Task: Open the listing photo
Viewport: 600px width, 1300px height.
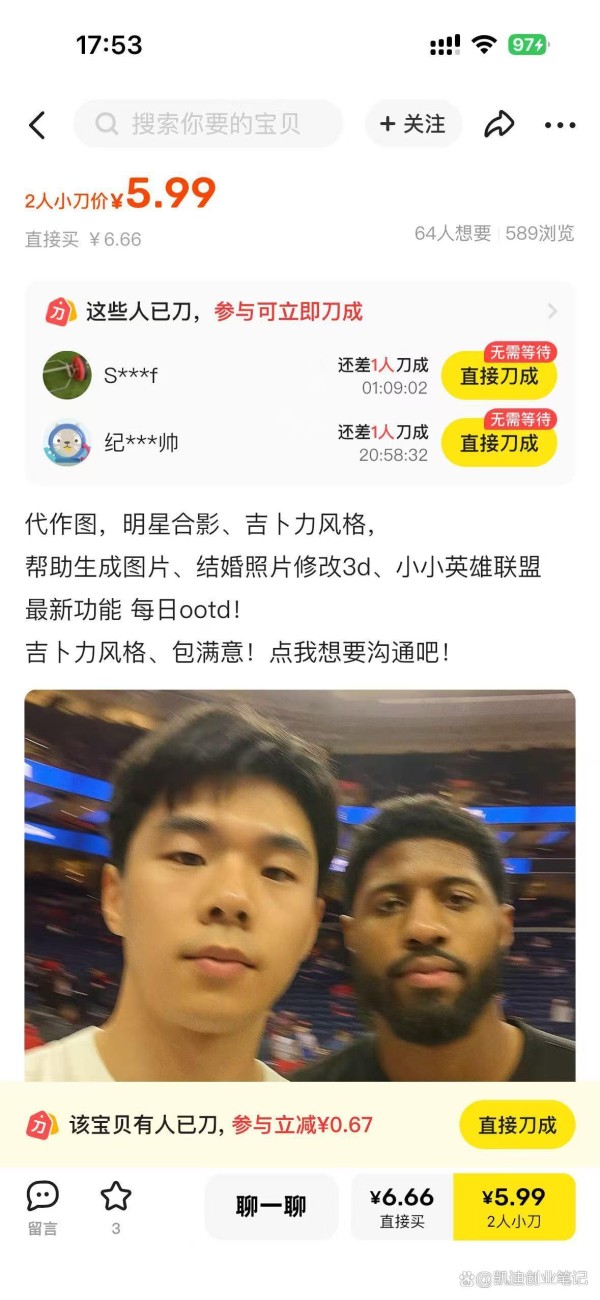Action: (300, 885)
